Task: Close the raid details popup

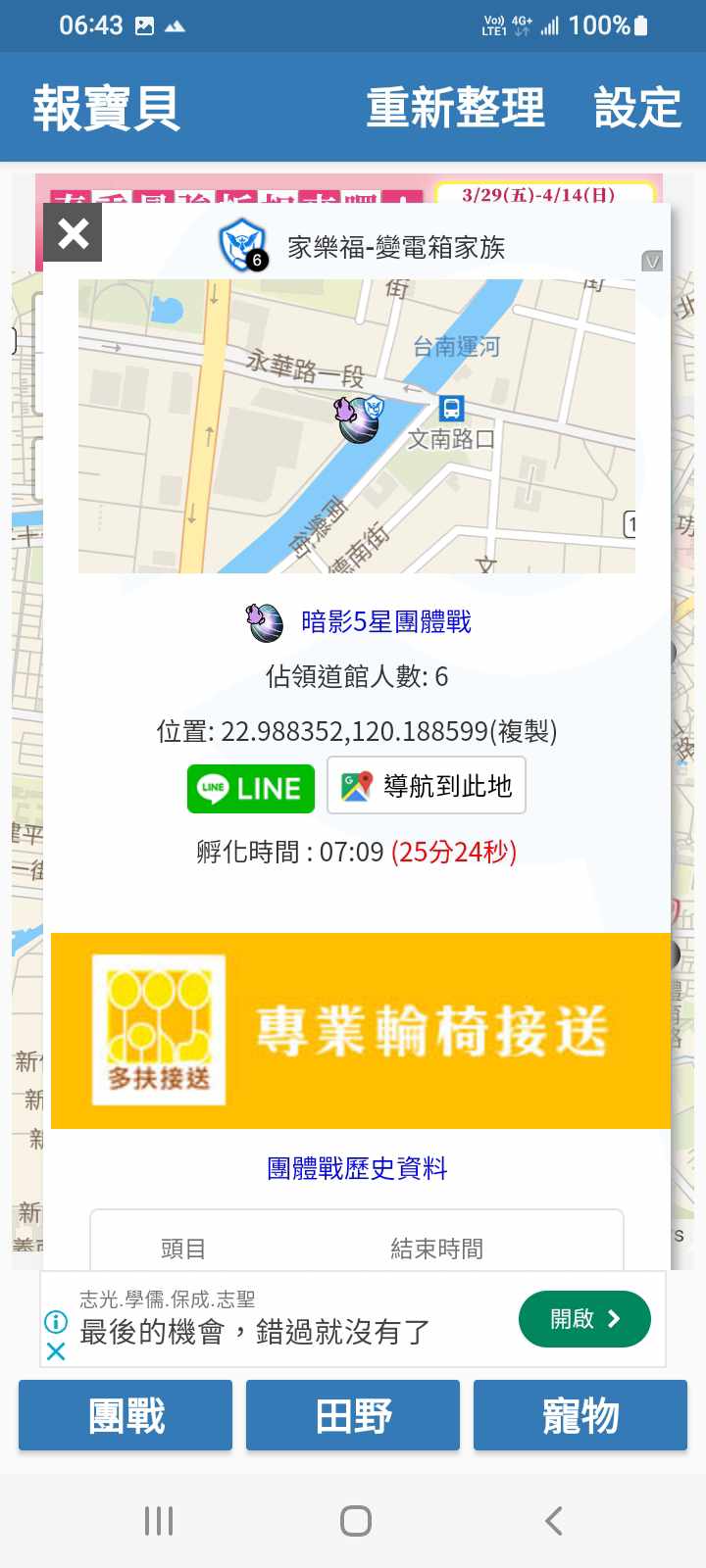Action: pos(73,233)
